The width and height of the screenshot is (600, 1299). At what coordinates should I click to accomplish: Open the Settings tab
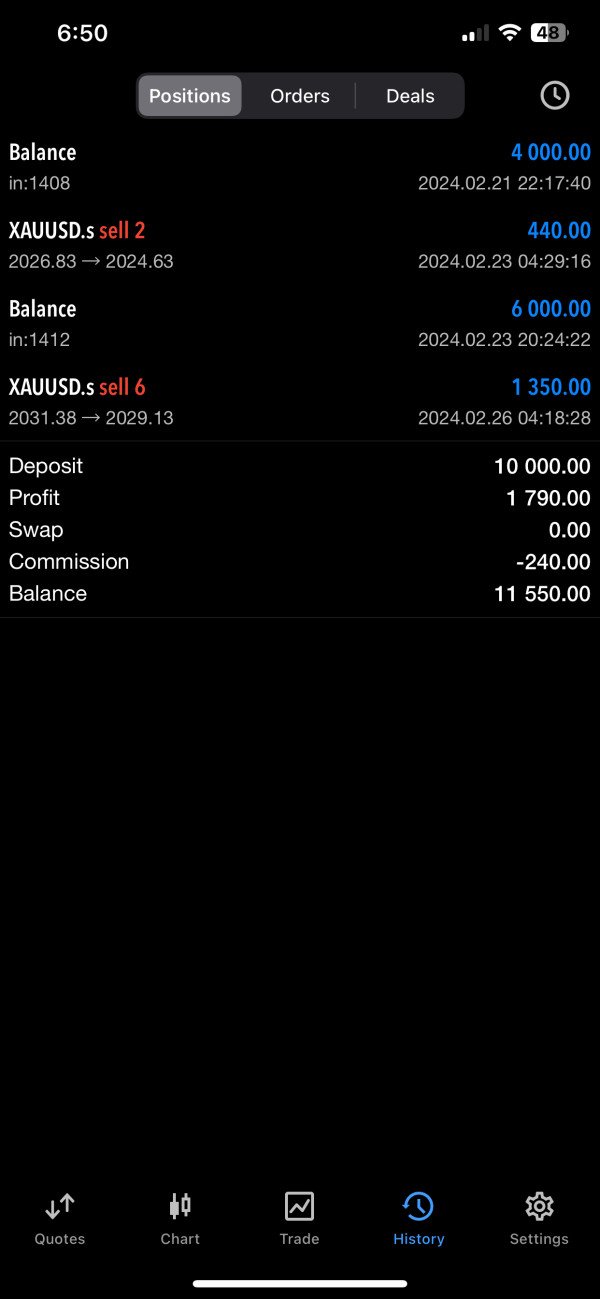(539, 1219)
